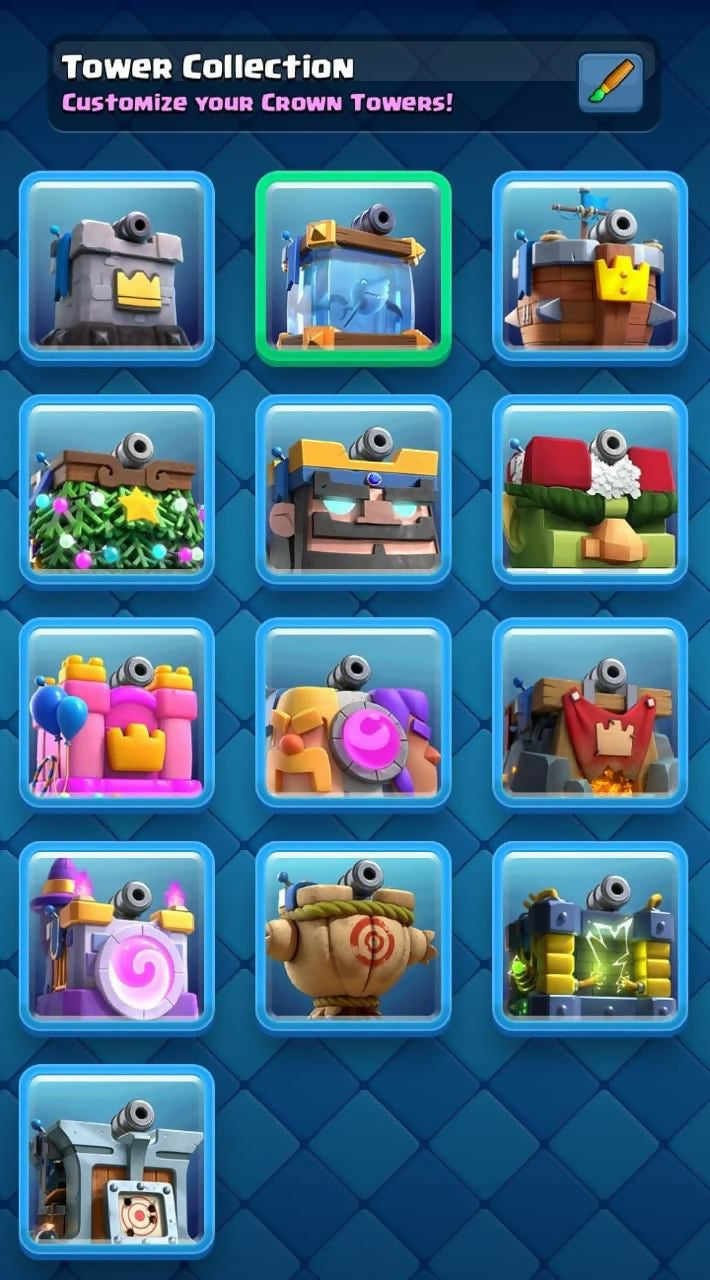Choose the training dummy tower skin
The height and width of the screenshot is (1280, 710).
coord(353,937)
